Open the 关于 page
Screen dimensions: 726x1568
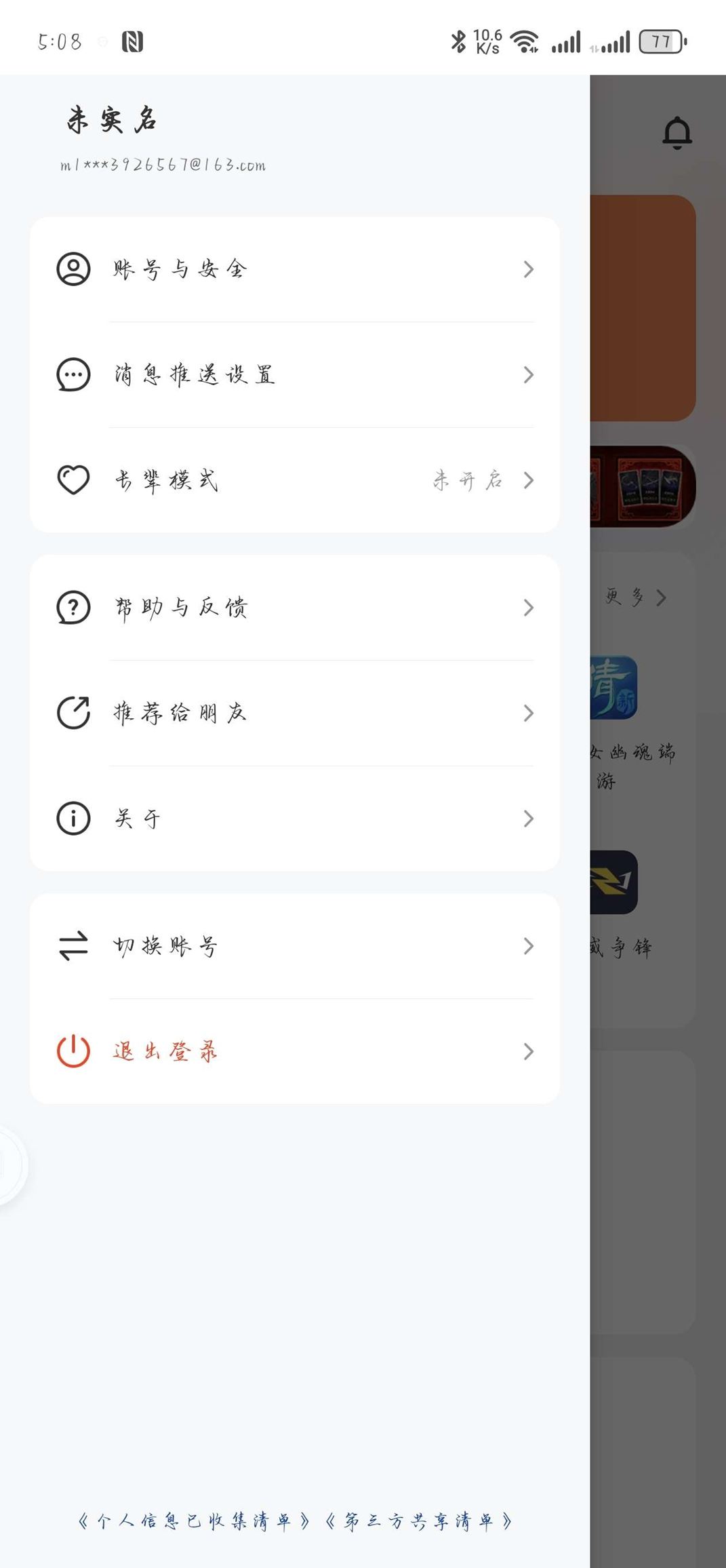pyautogui.click(x=294, y=819)
